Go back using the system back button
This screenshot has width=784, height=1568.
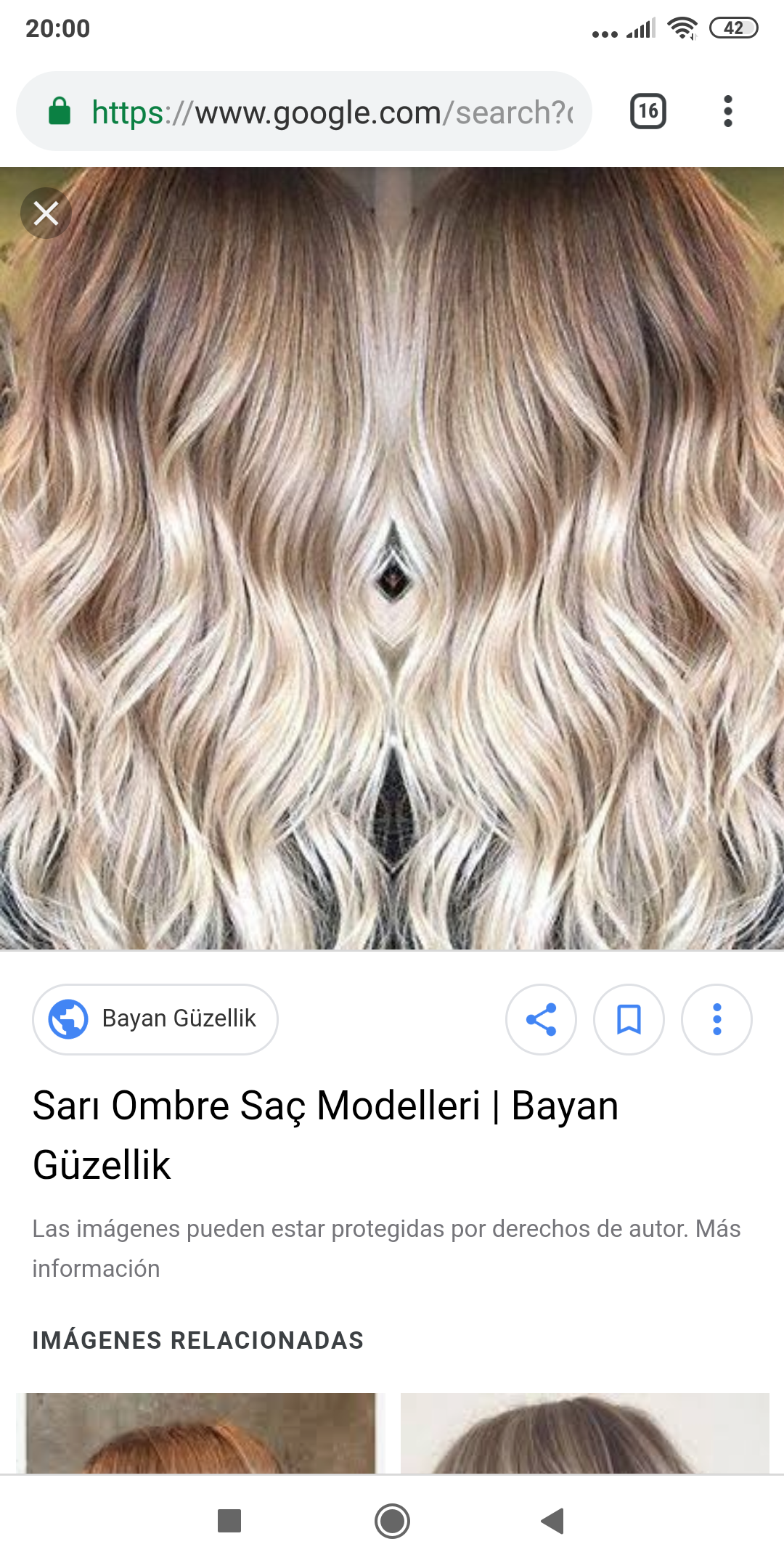tap(553, 1521)
